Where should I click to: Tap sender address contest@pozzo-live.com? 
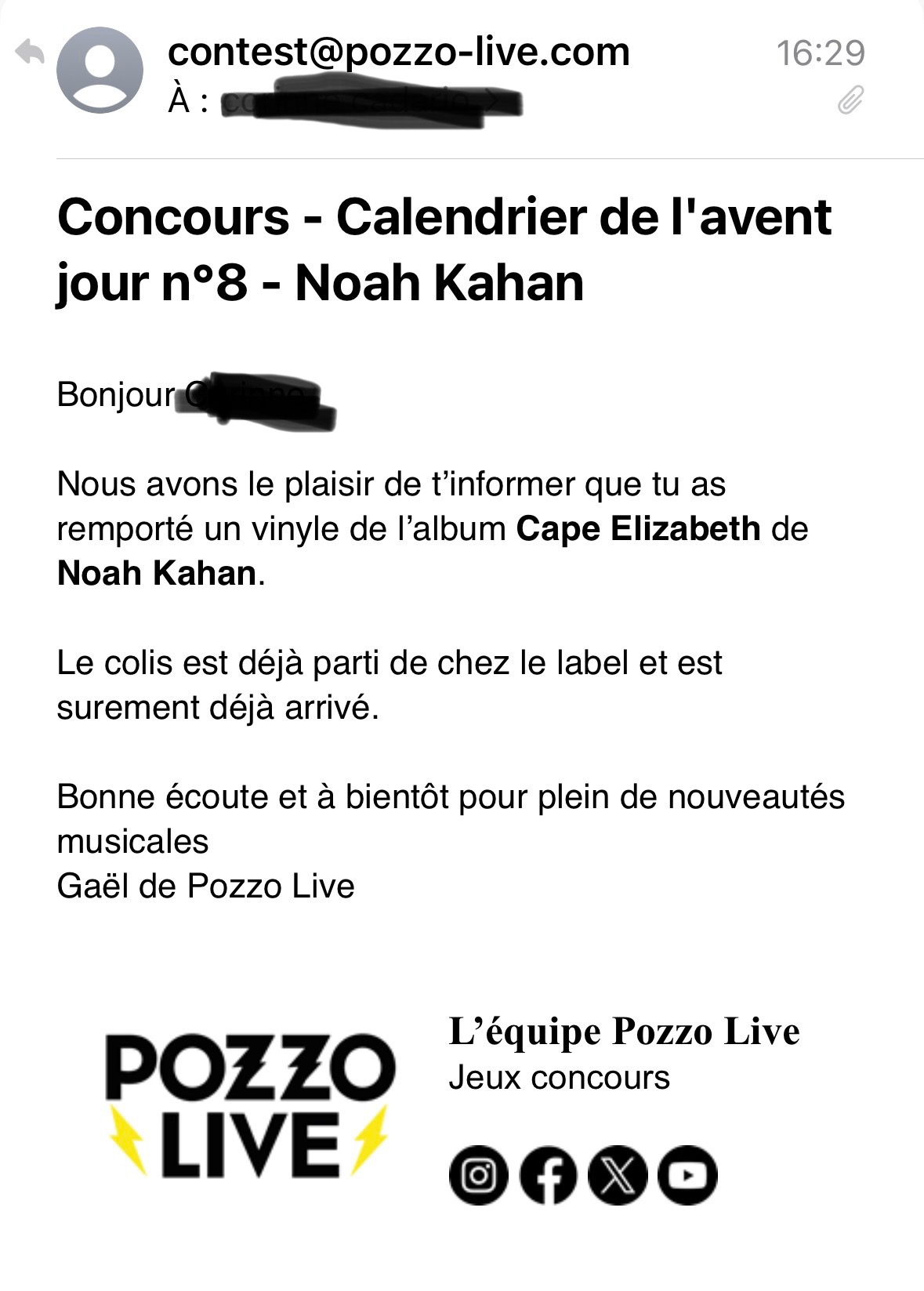point(398,52)
